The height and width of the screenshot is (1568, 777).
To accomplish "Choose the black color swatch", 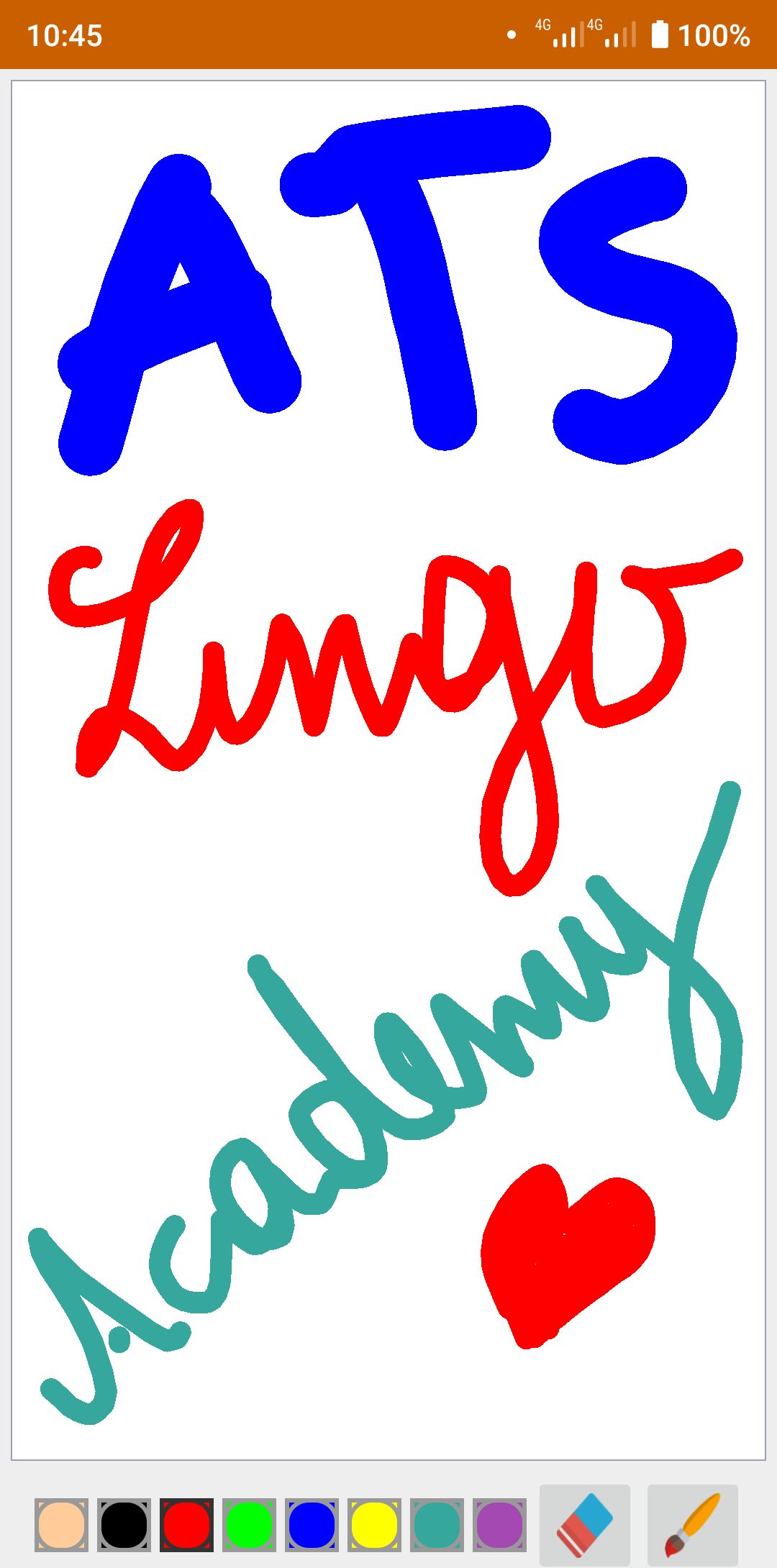I will pyautogui.click(x=124, y=1525).
